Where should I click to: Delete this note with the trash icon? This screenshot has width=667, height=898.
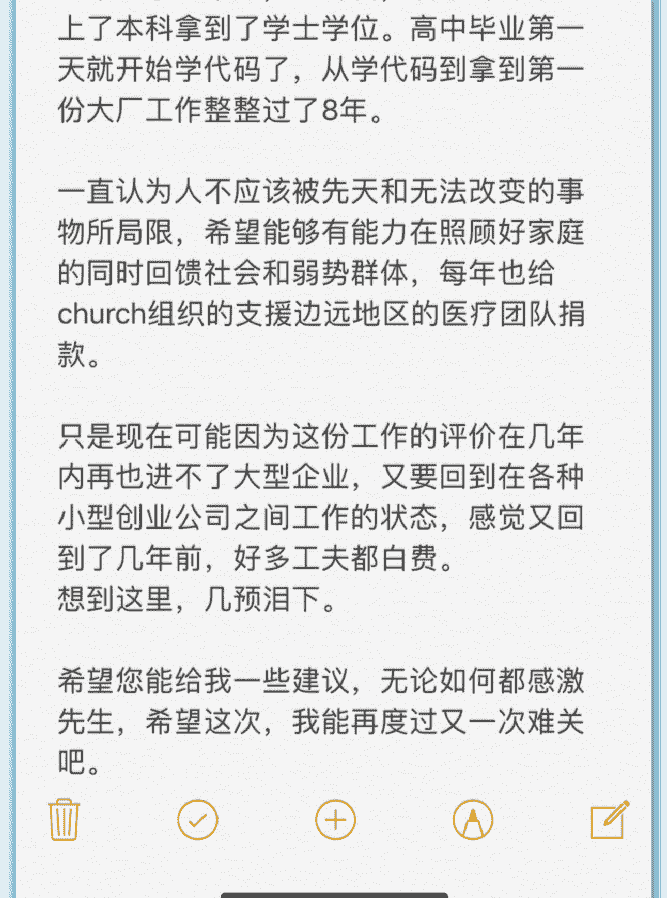(x=64, y=820)
